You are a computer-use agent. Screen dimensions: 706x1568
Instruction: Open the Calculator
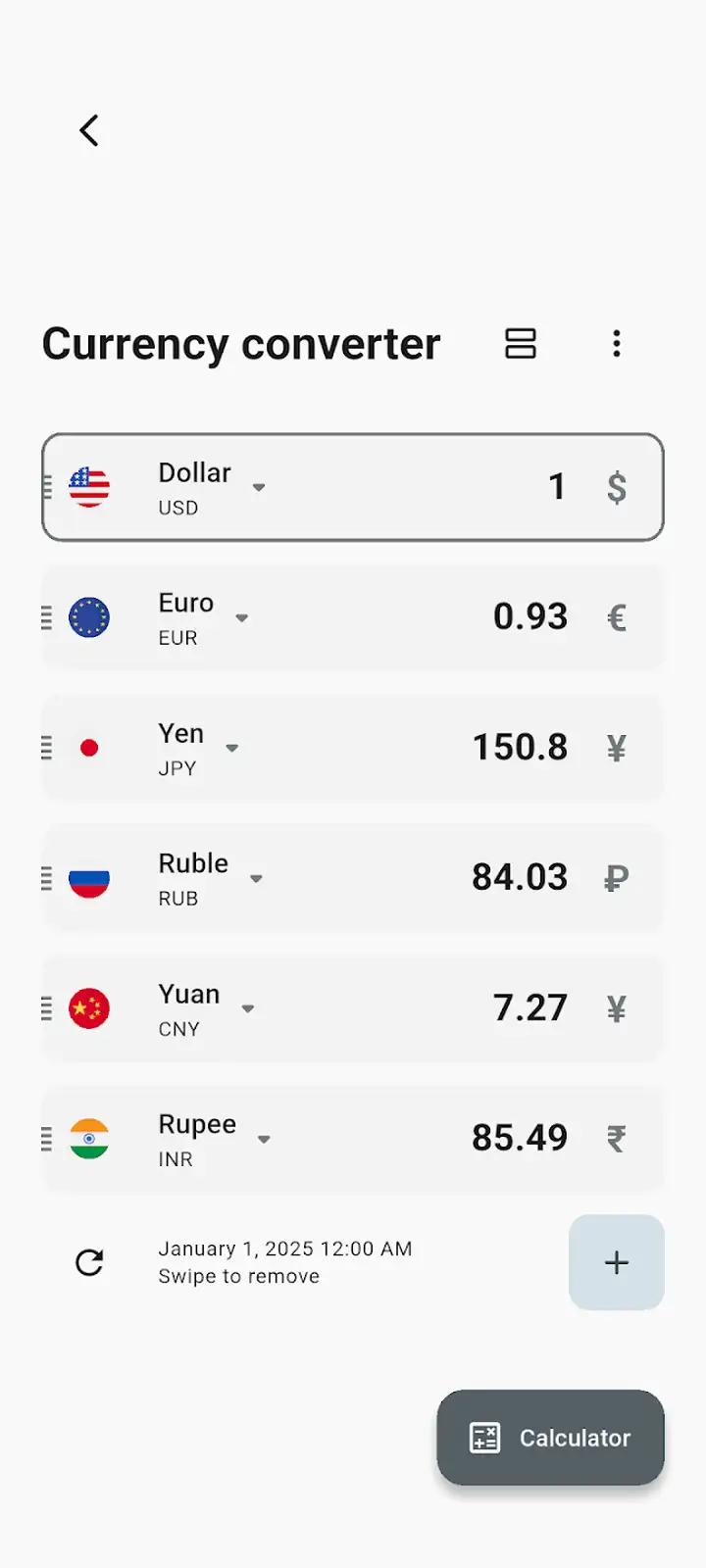pos(551,1438)
